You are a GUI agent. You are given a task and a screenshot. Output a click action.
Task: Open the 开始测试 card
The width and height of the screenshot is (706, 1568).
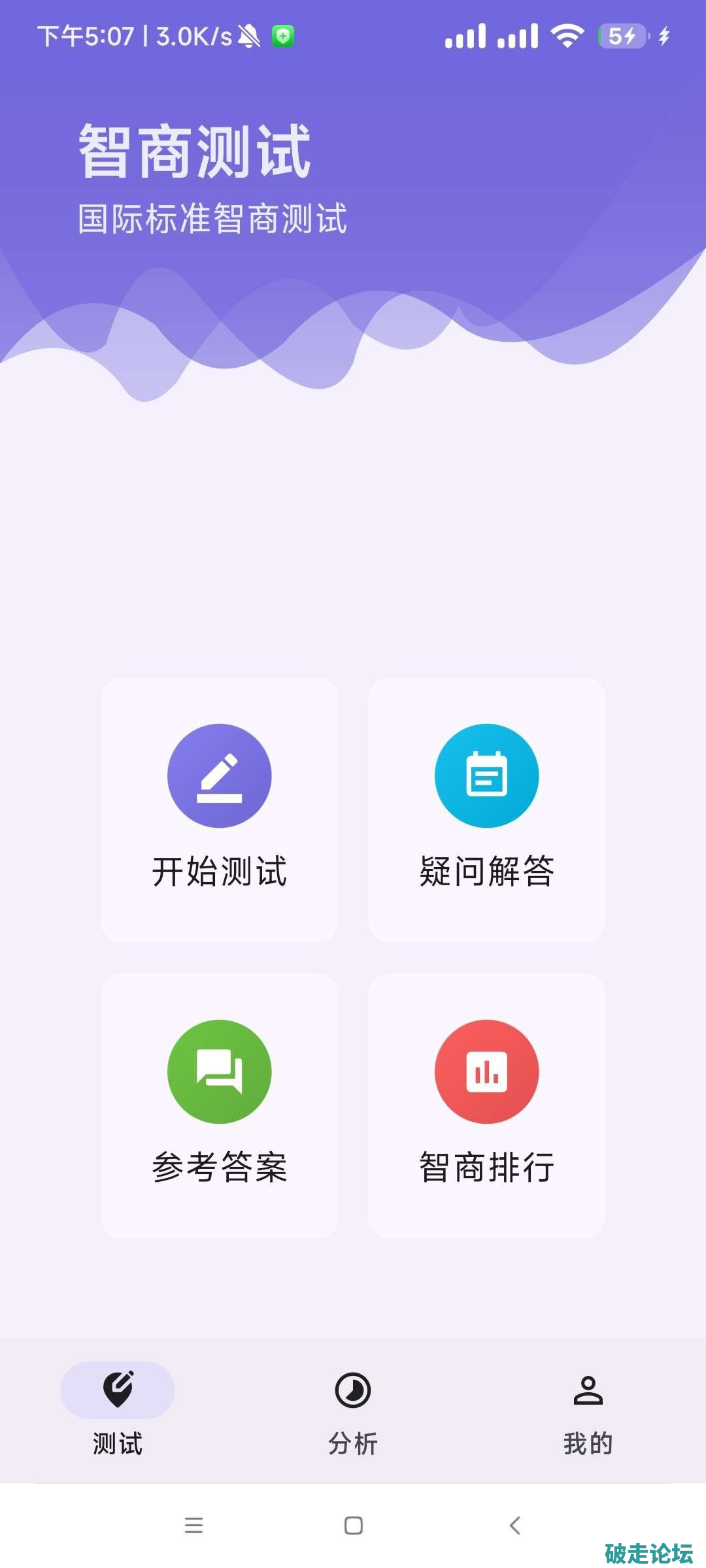pyautogui.click(x=220, y=809)
